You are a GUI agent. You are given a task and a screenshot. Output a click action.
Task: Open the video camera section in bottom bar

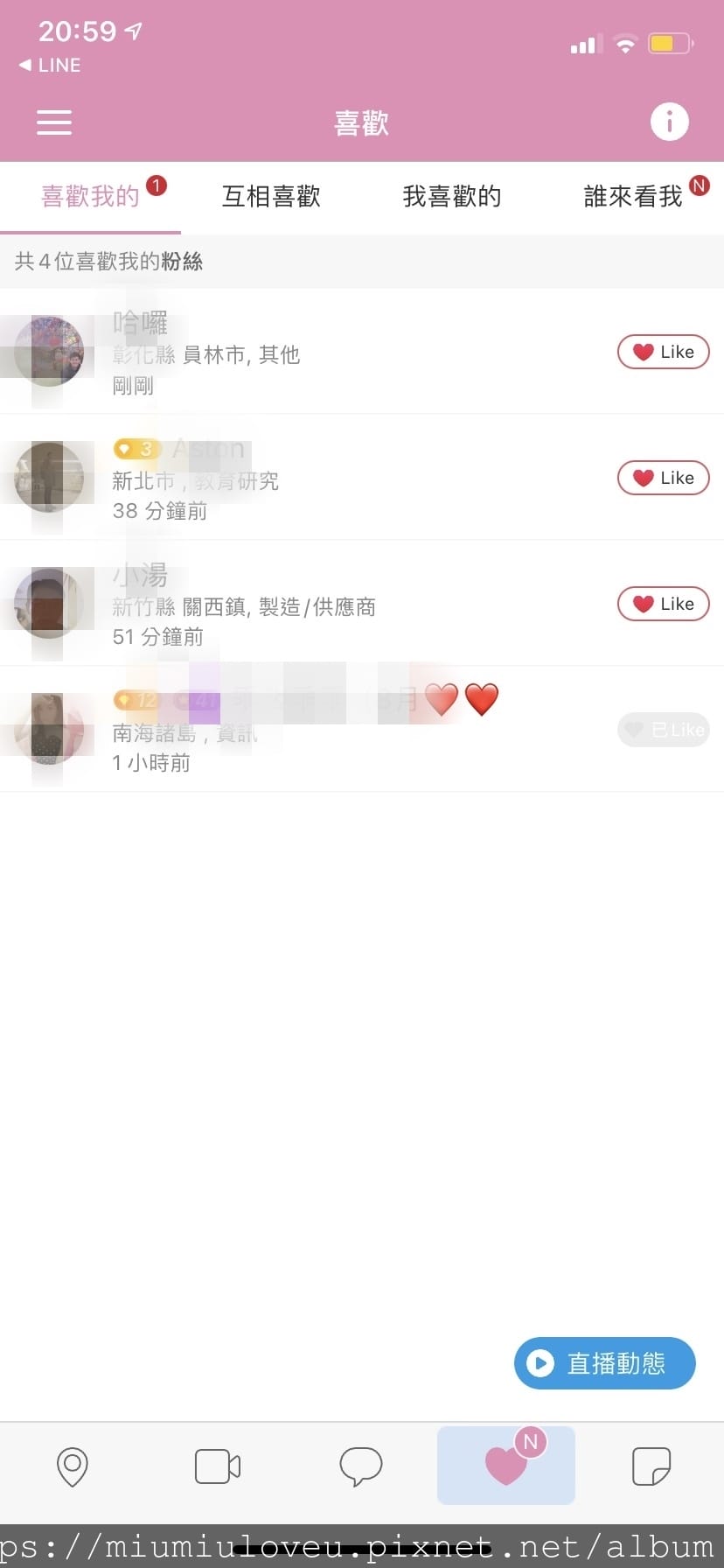(217, 1466)
